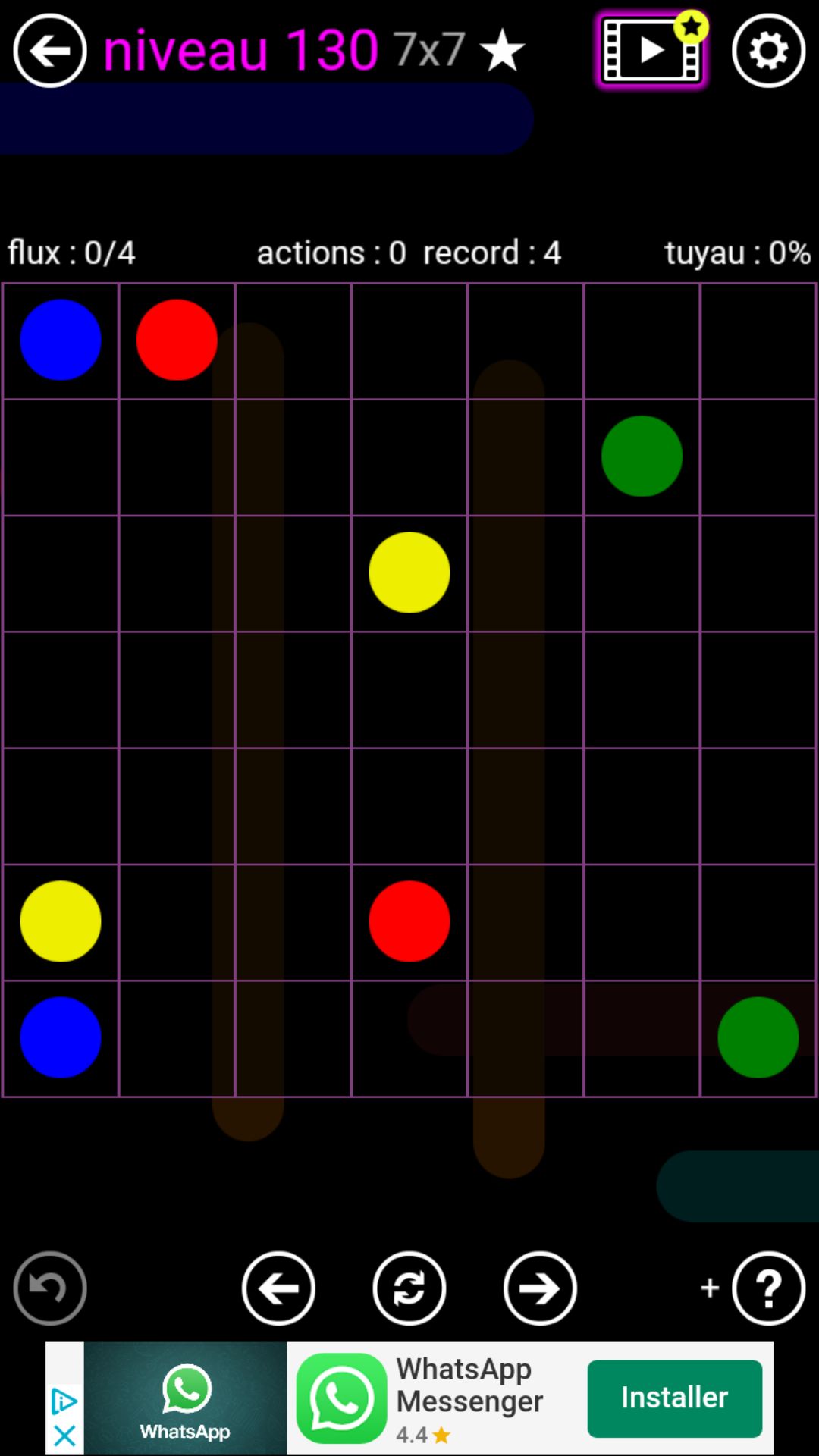Open the settings gear
The height and width of the screenshot is (1456, 819).
768,51
